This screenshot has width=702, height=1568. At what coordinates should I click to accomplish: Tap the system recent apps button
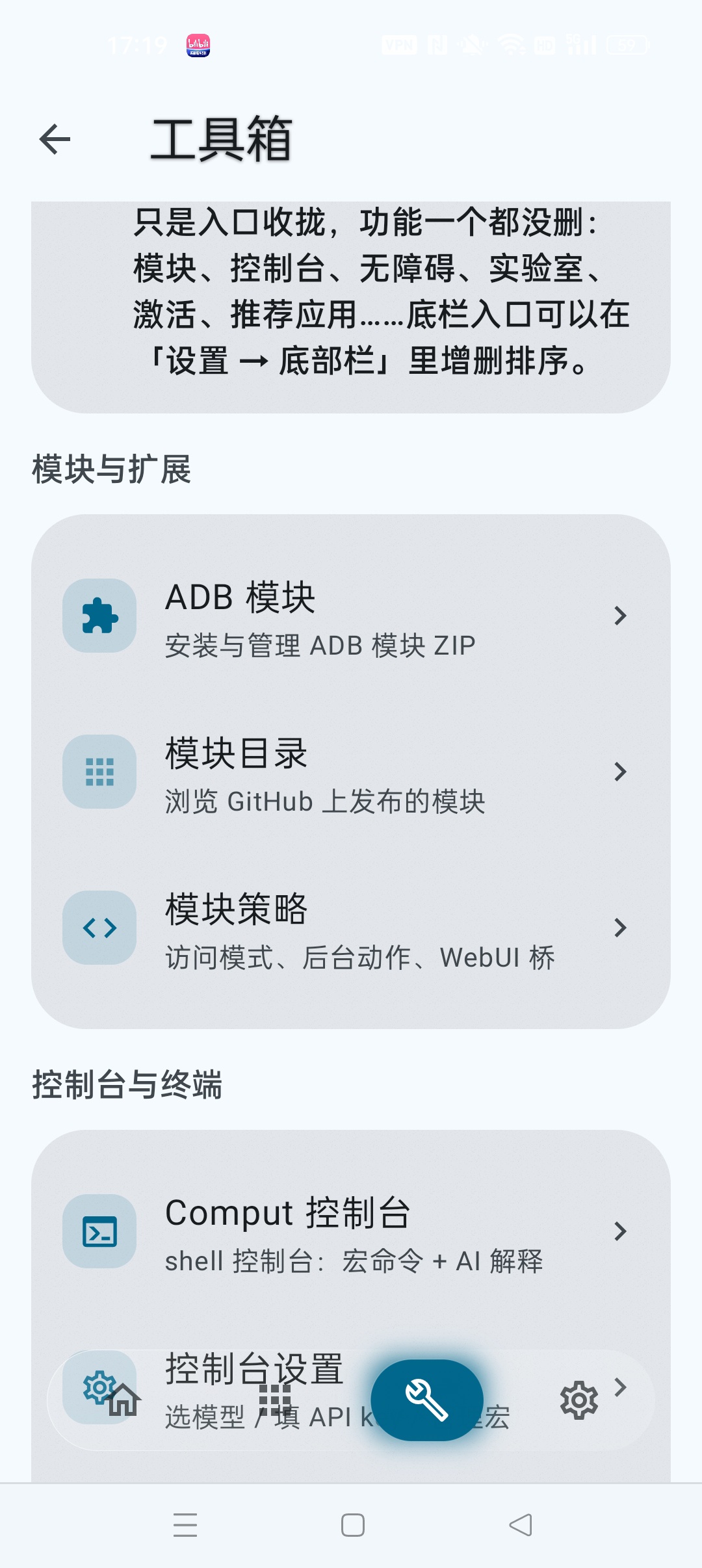pyautogui.click(x=185, y=1525)
